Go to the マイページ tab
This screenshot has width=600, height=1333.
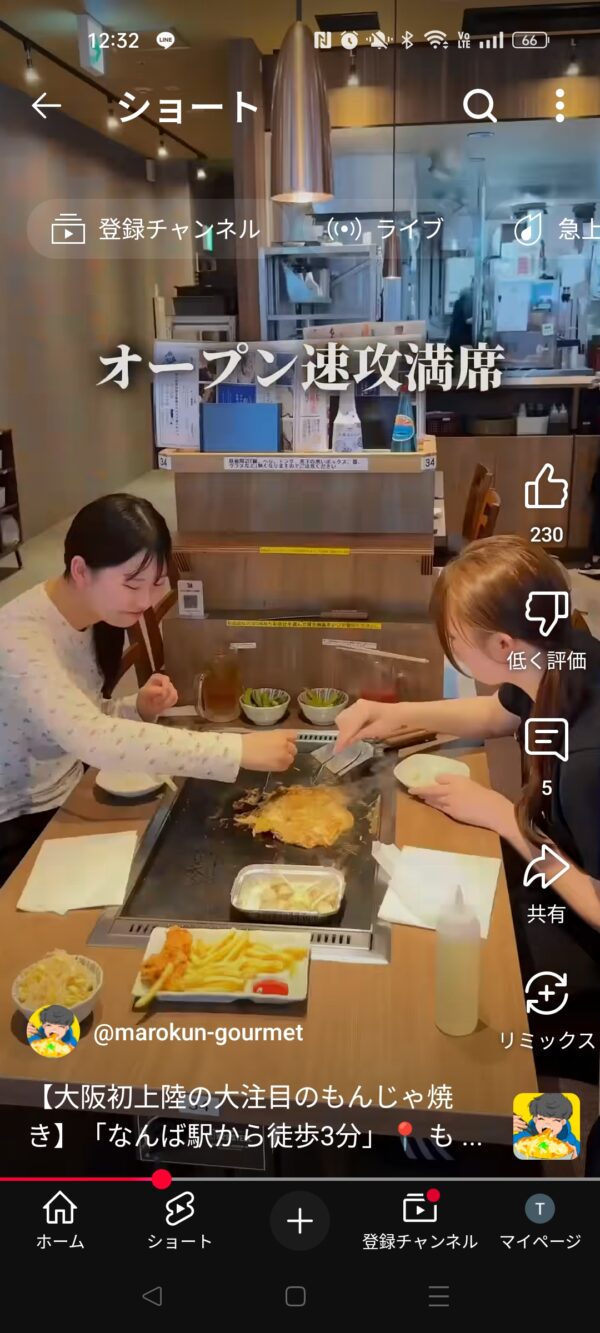tap(540, 1220)
